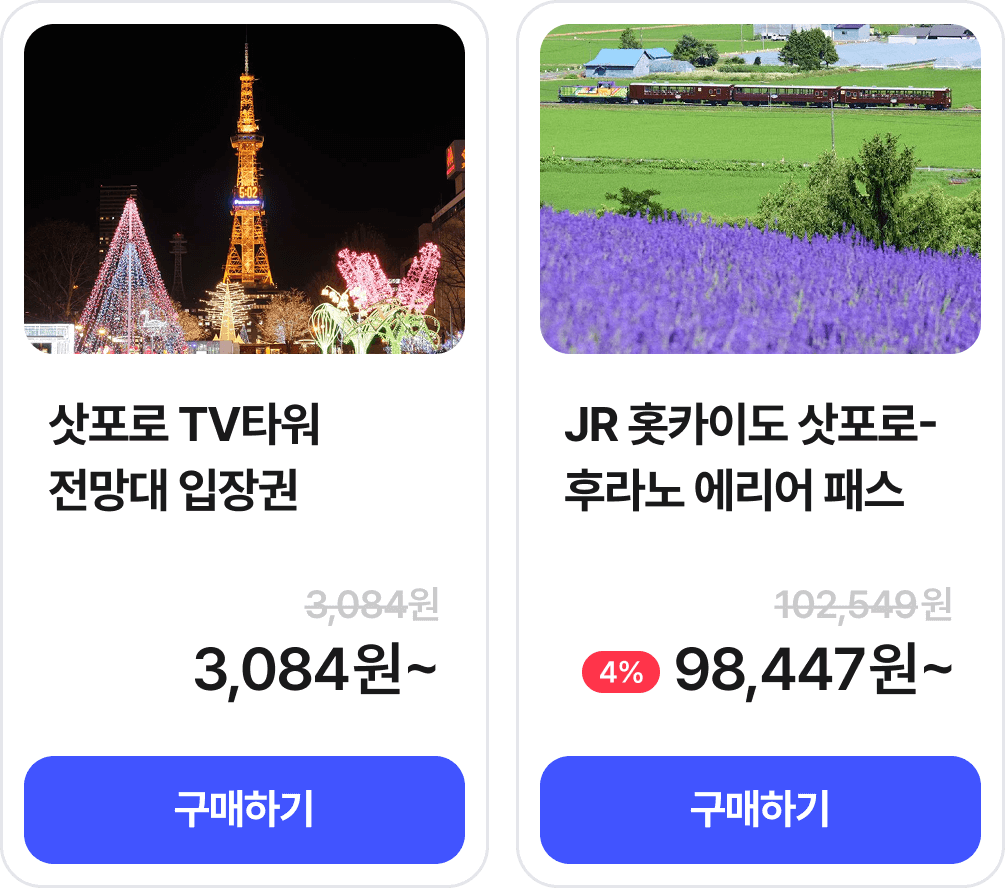
Task: Tap 구매하기 for JR 홋카이도 에리어 패스
Action: (x=760, y=809)
